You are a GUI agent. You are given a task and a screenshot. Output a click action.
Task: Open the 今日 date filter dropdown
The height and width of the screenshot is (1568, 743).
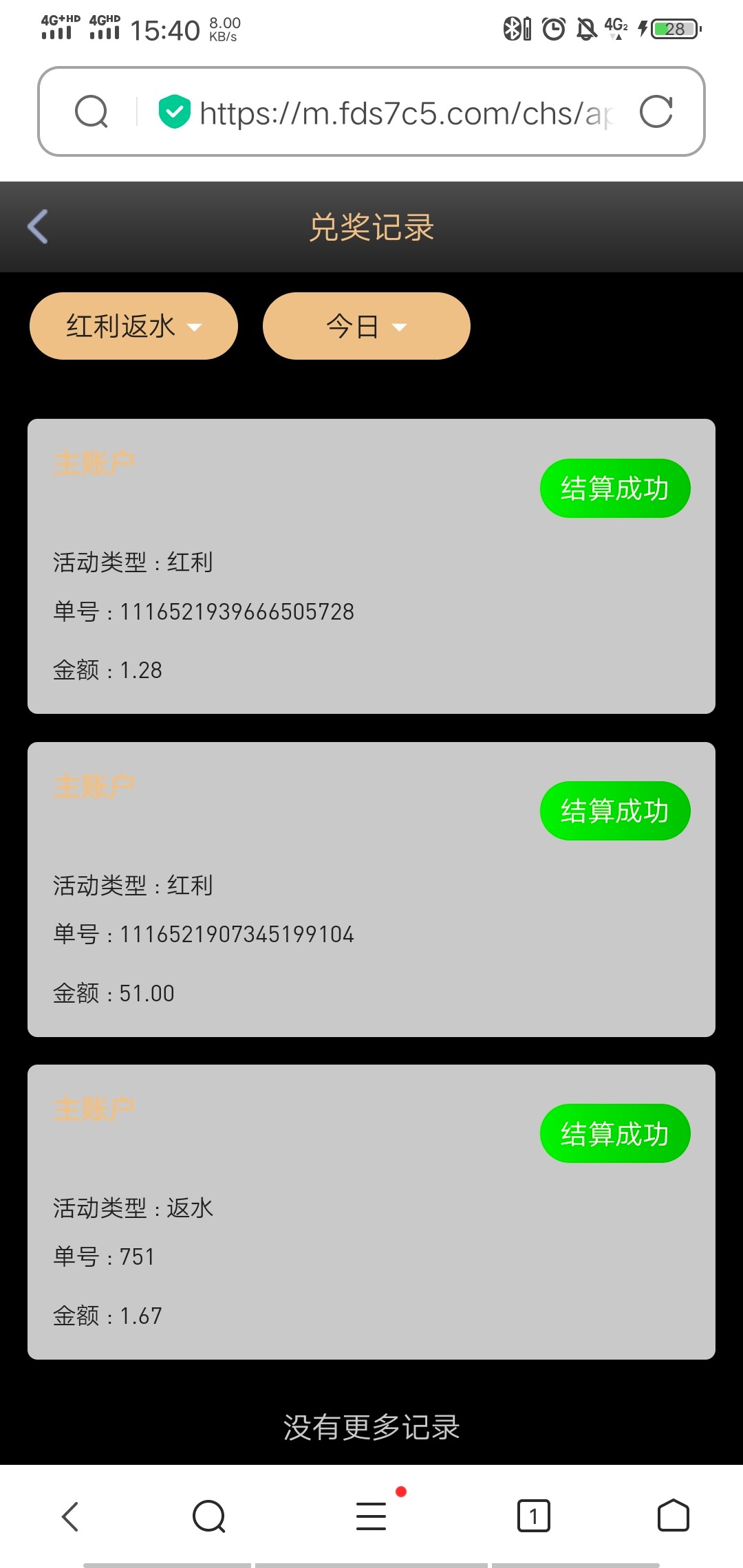[366, 326]
